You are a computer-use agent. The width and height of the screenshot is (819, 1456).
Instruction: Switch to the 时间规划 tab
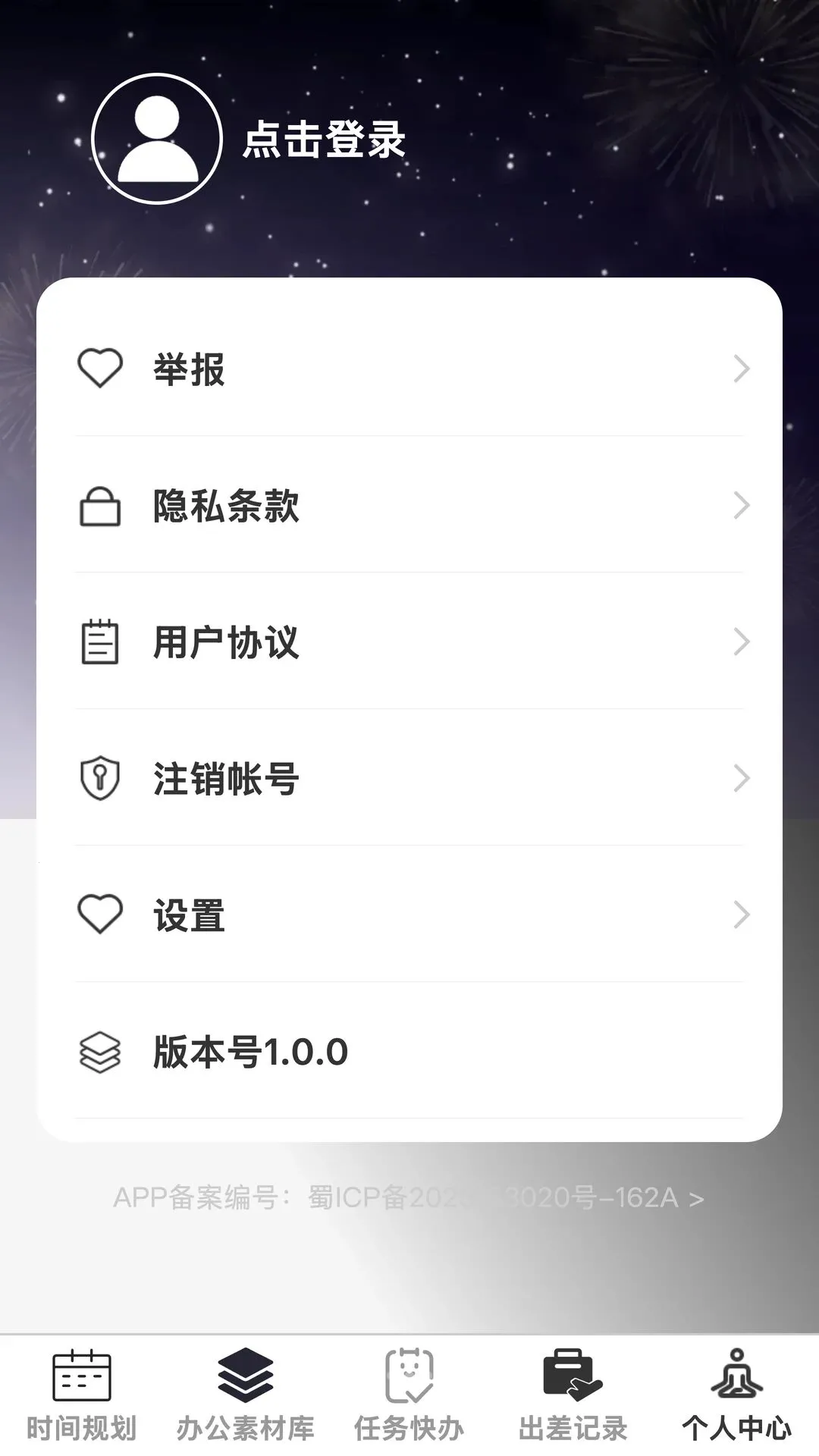tap(82, 1396)
